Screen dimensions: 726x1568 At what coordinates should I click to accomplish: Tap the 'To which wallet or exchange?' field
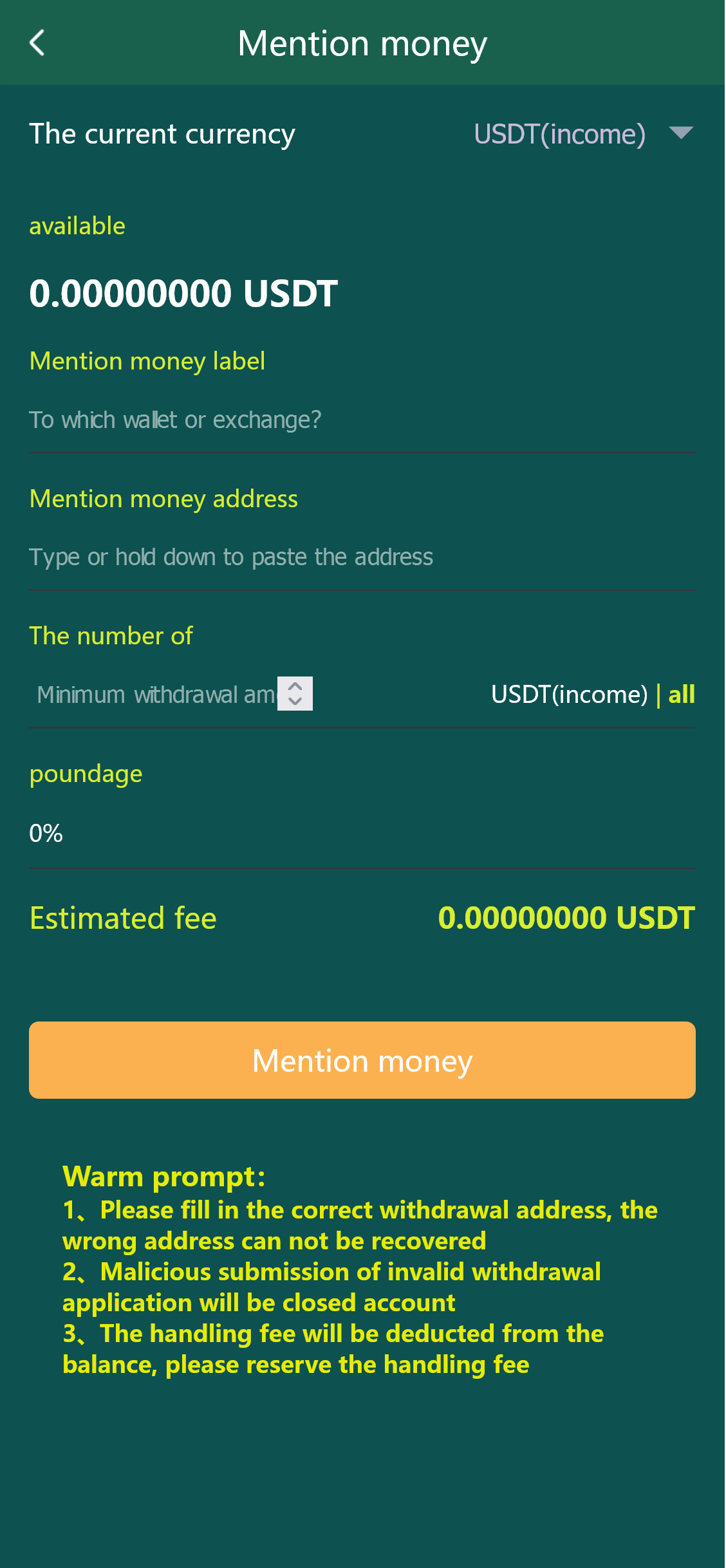pos(360,420)
